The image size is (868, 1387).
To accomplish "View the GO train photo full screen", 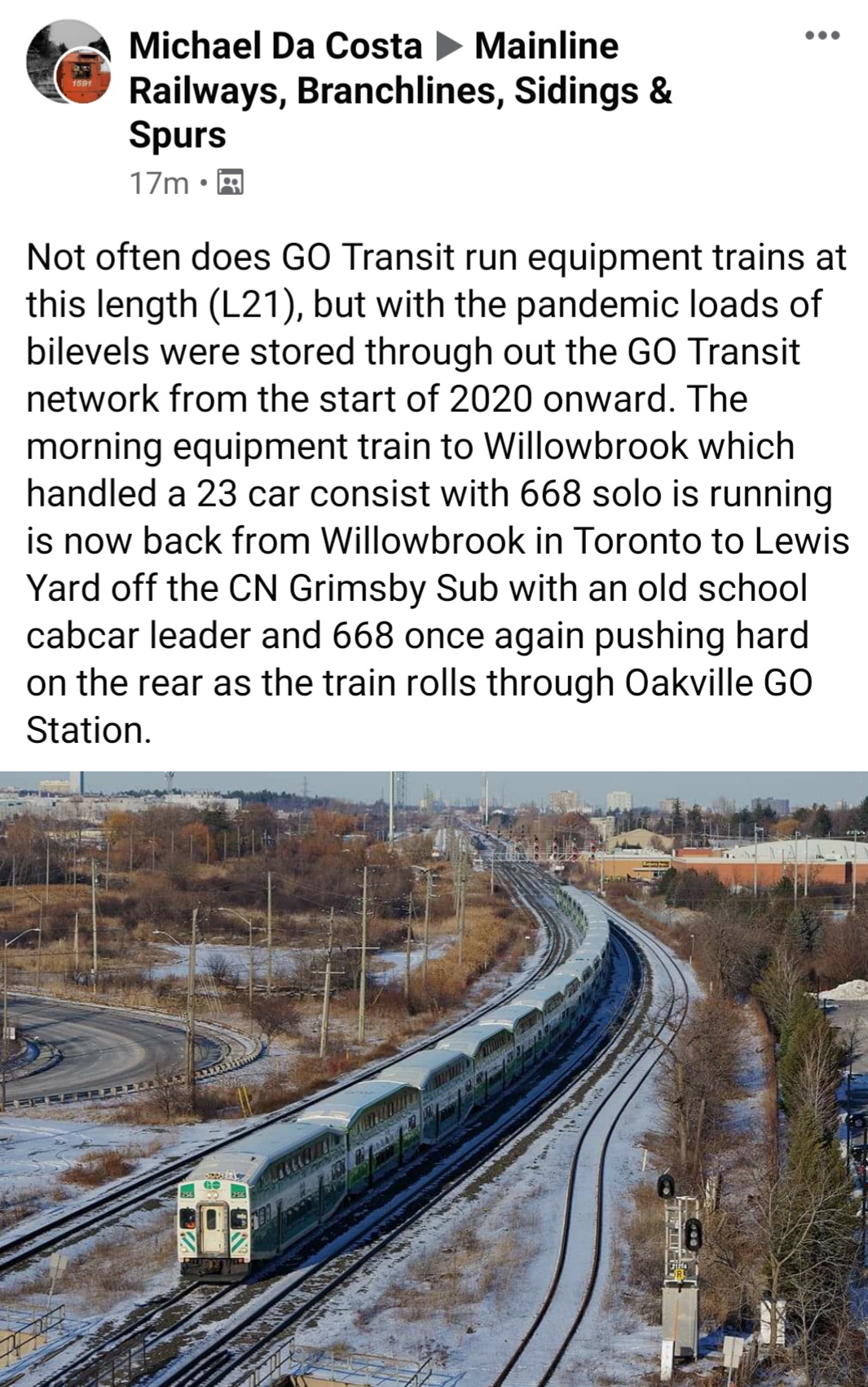I will click(x=434, y=1076).
